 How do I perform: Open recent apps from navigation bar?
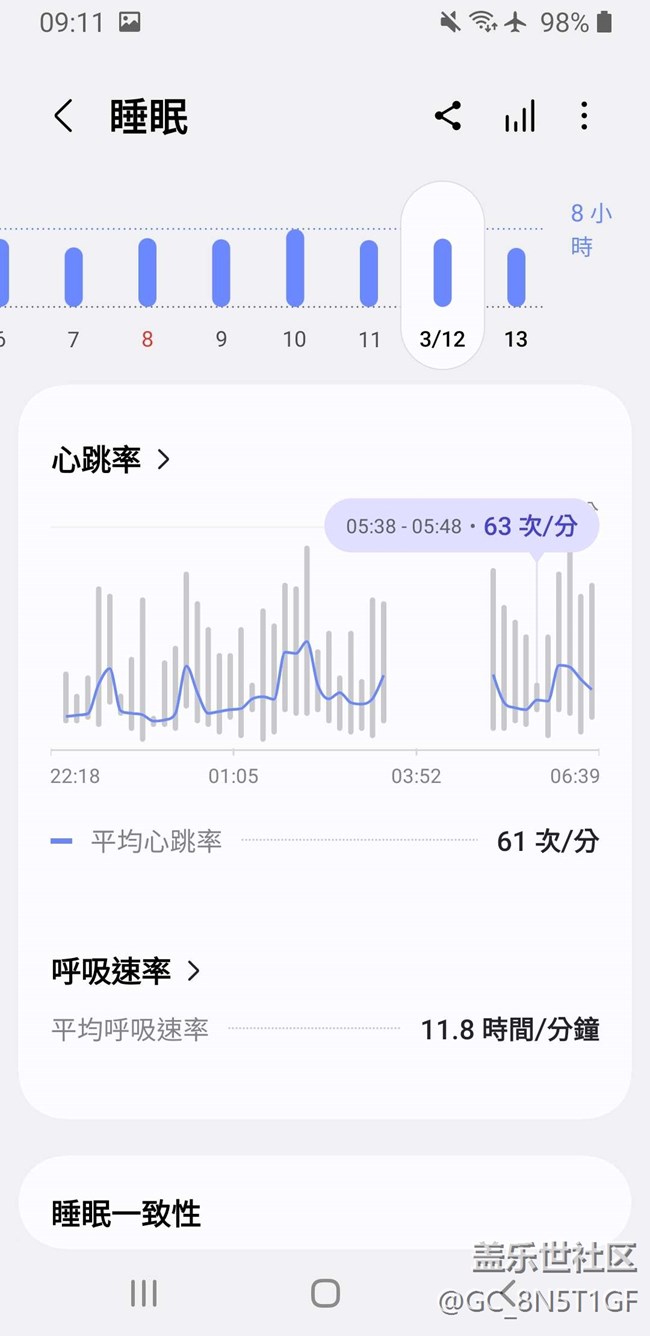pos(144,1293)
